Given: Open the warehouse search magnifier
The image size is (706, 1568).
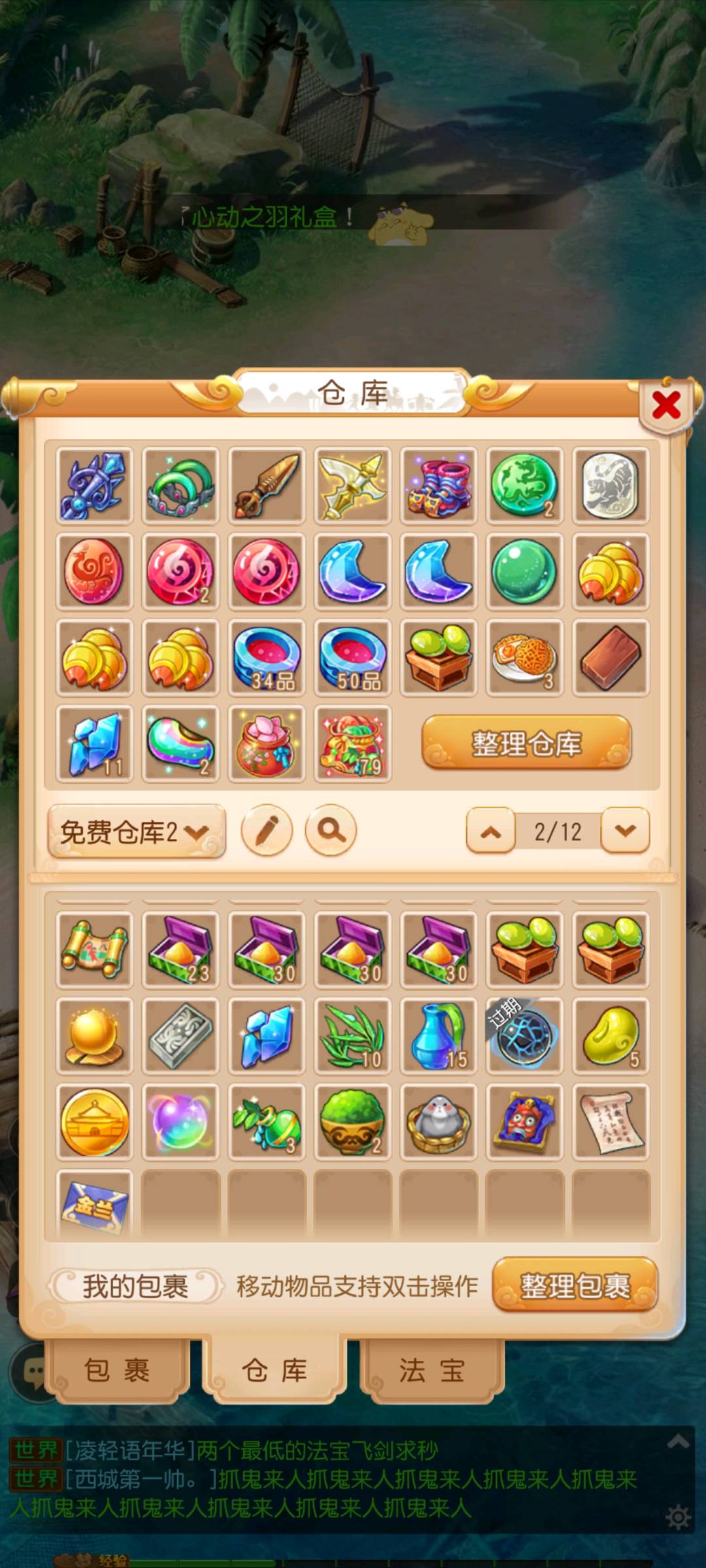Looking at the screenshot, I should coord(331,830).
